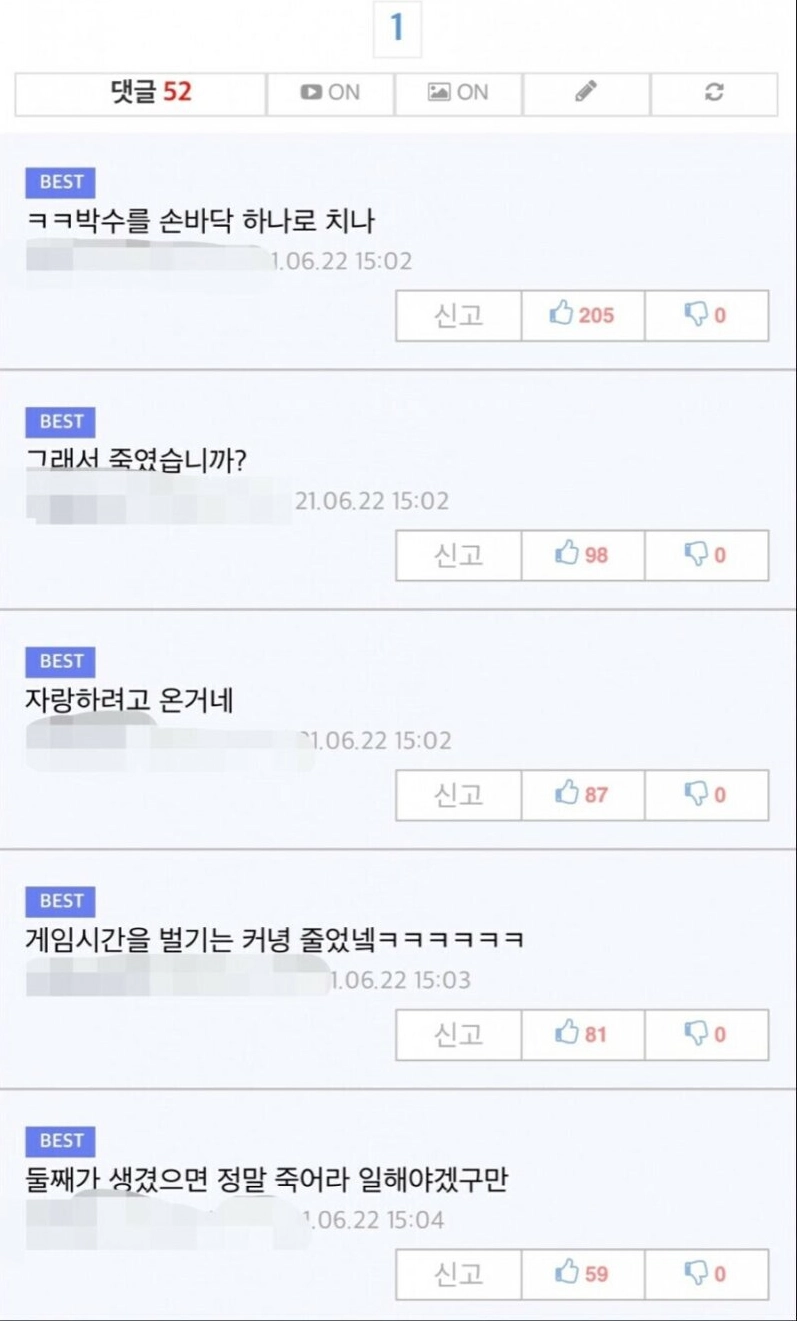Like the comment '자랑하려고 온거네'
The width and height of the screenshot is (797, 1321).
(582, 795)
